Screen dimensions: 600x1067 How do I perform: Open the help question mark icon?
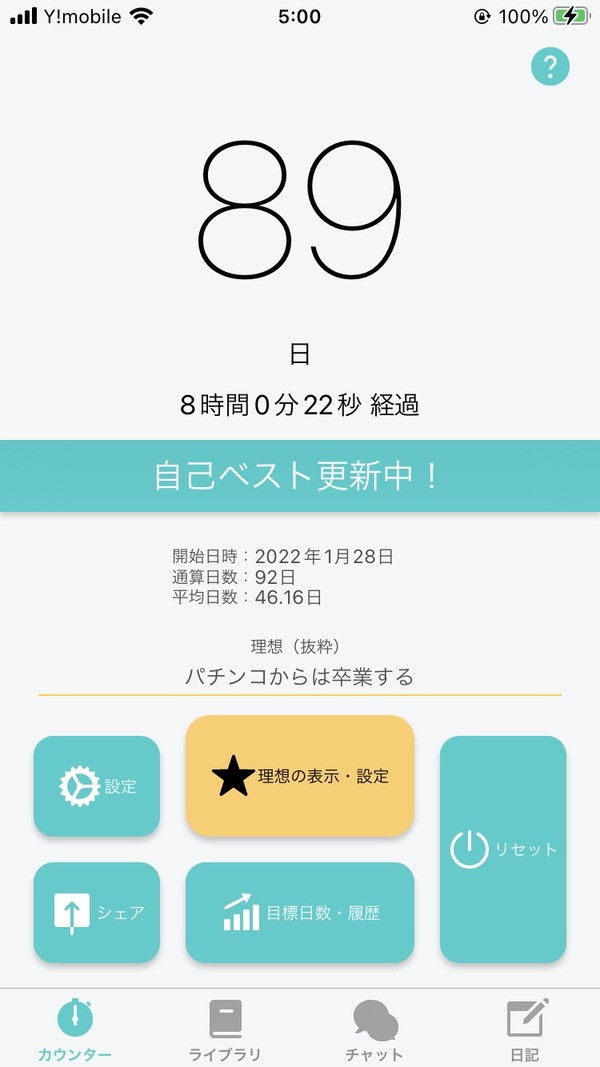550,67
